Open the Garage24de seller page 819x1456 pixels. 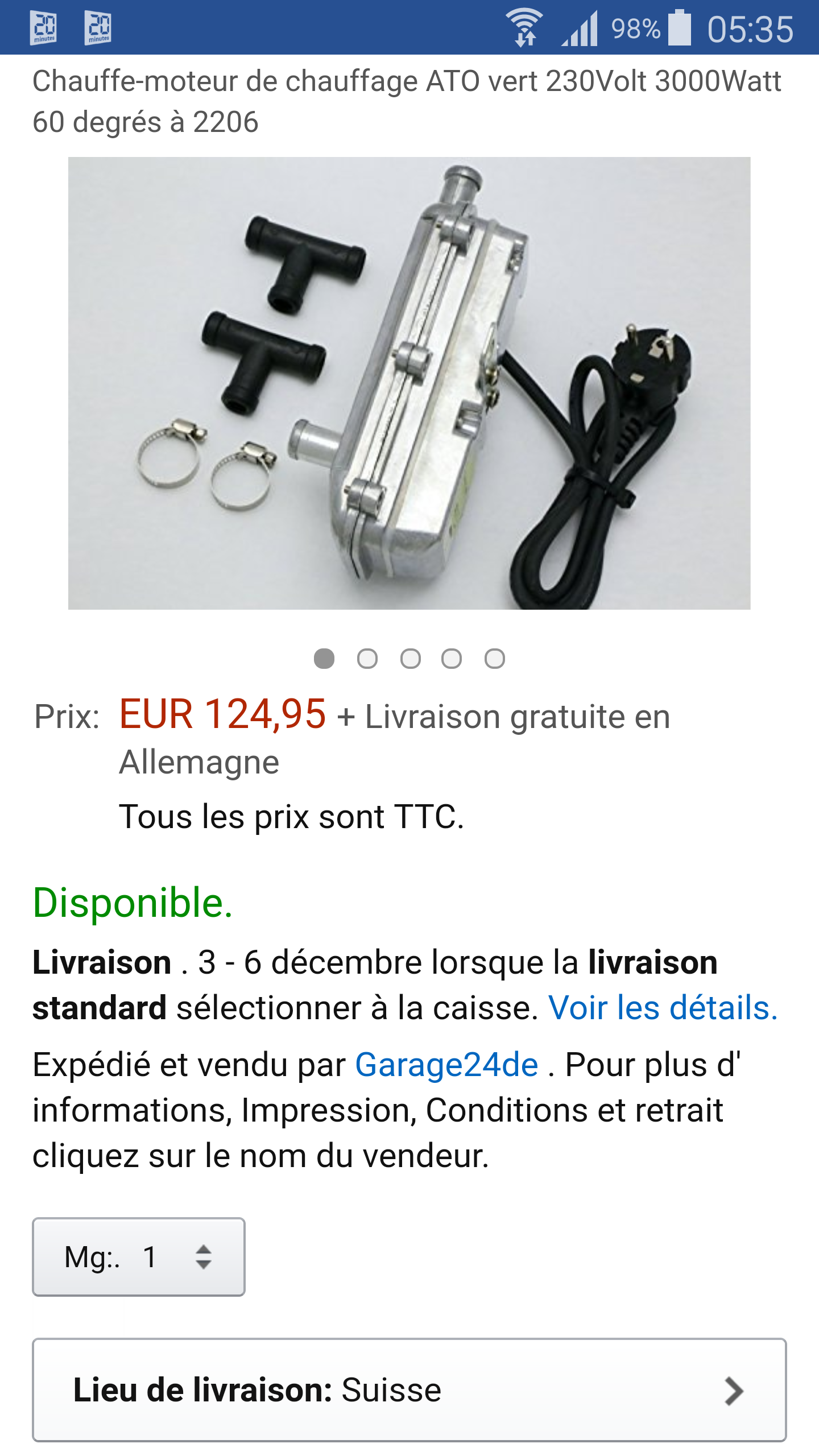coord(446,1065)
